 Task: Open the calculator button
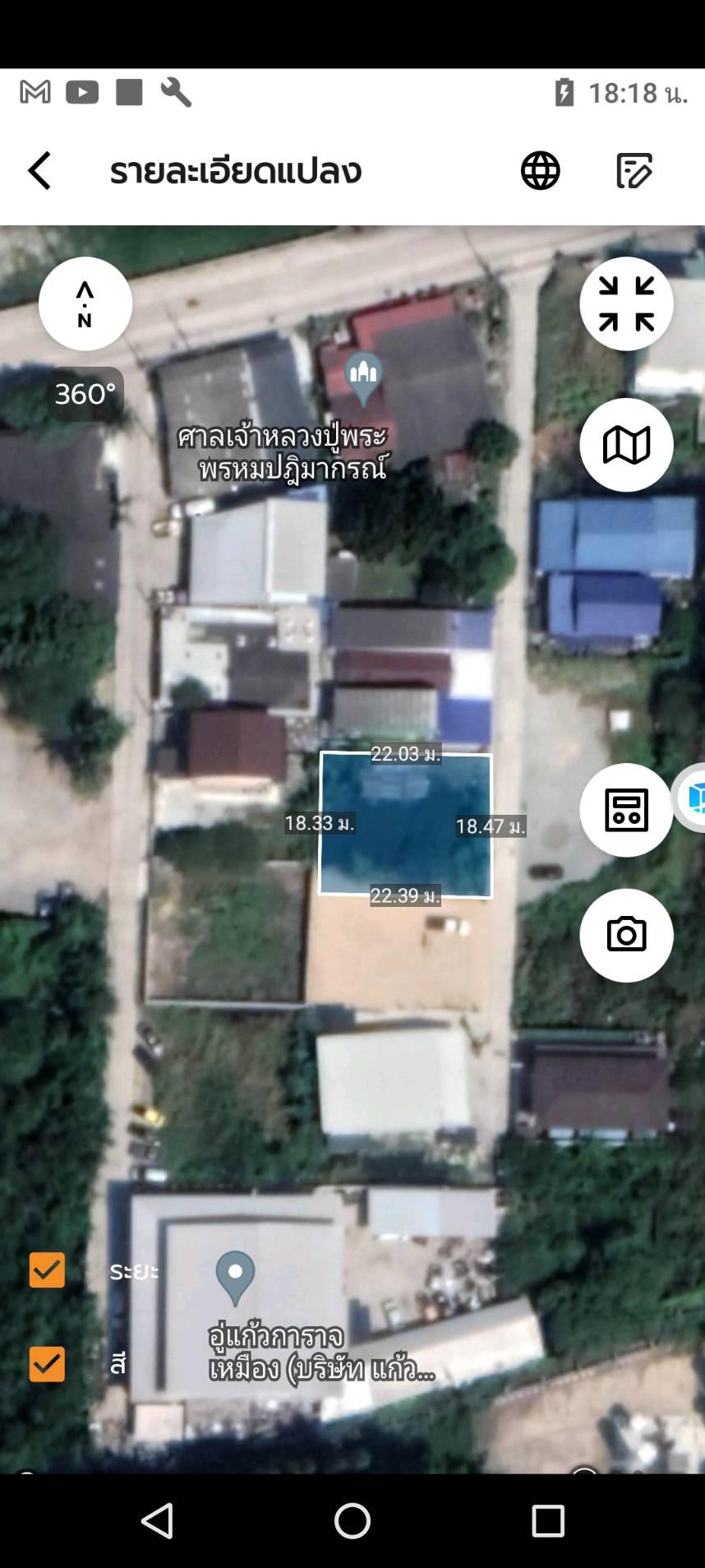point(626,810)
